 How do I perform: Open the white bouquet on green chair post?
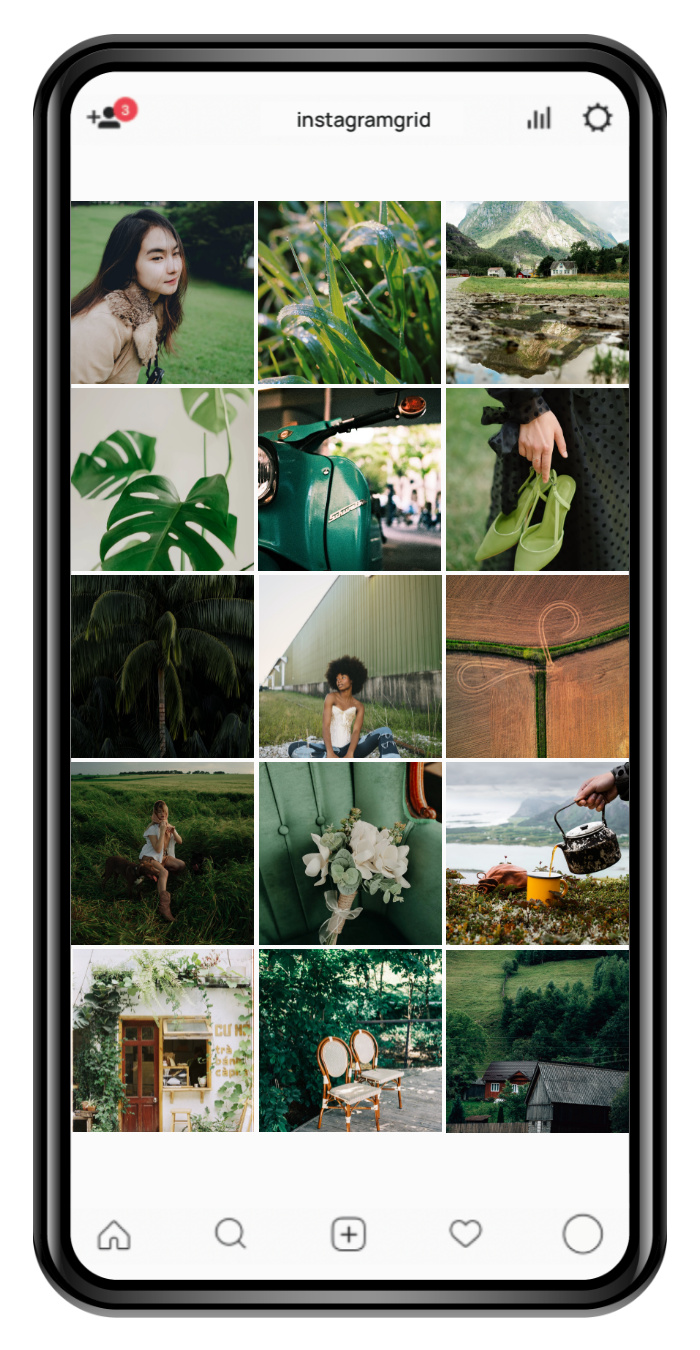pyautogui.click(x=349, y=853)
